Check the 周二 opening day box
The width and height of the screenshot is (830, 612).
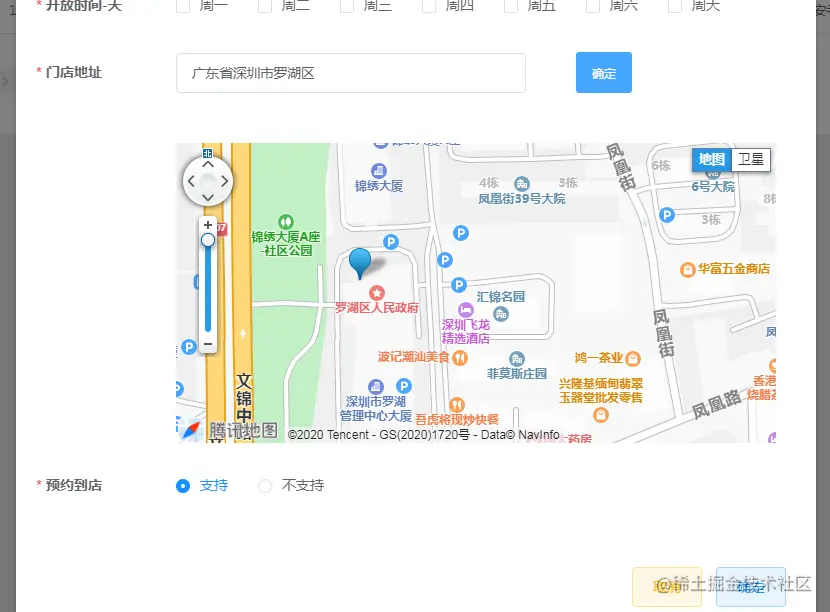[x=265, y=6]
